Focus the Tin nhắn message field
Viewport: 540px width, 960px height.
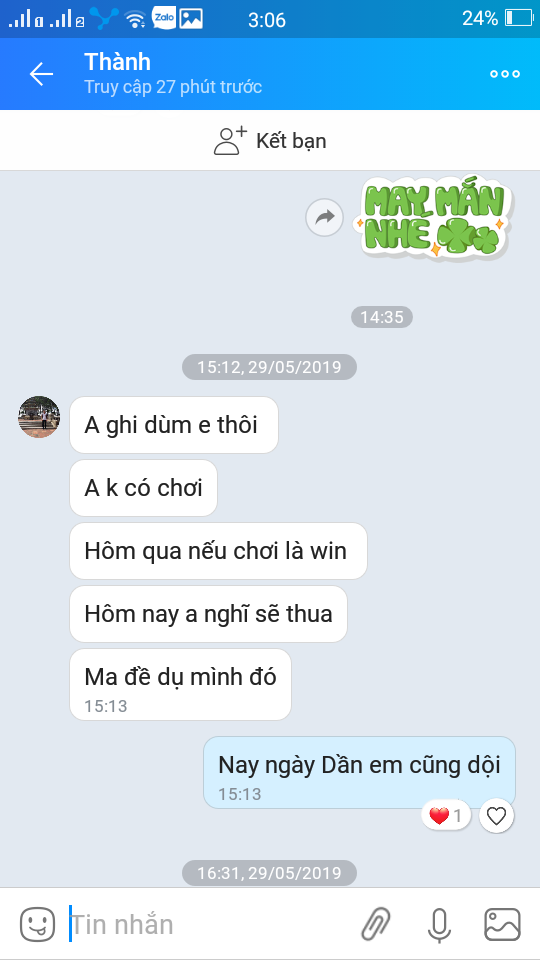click(208, 924)
